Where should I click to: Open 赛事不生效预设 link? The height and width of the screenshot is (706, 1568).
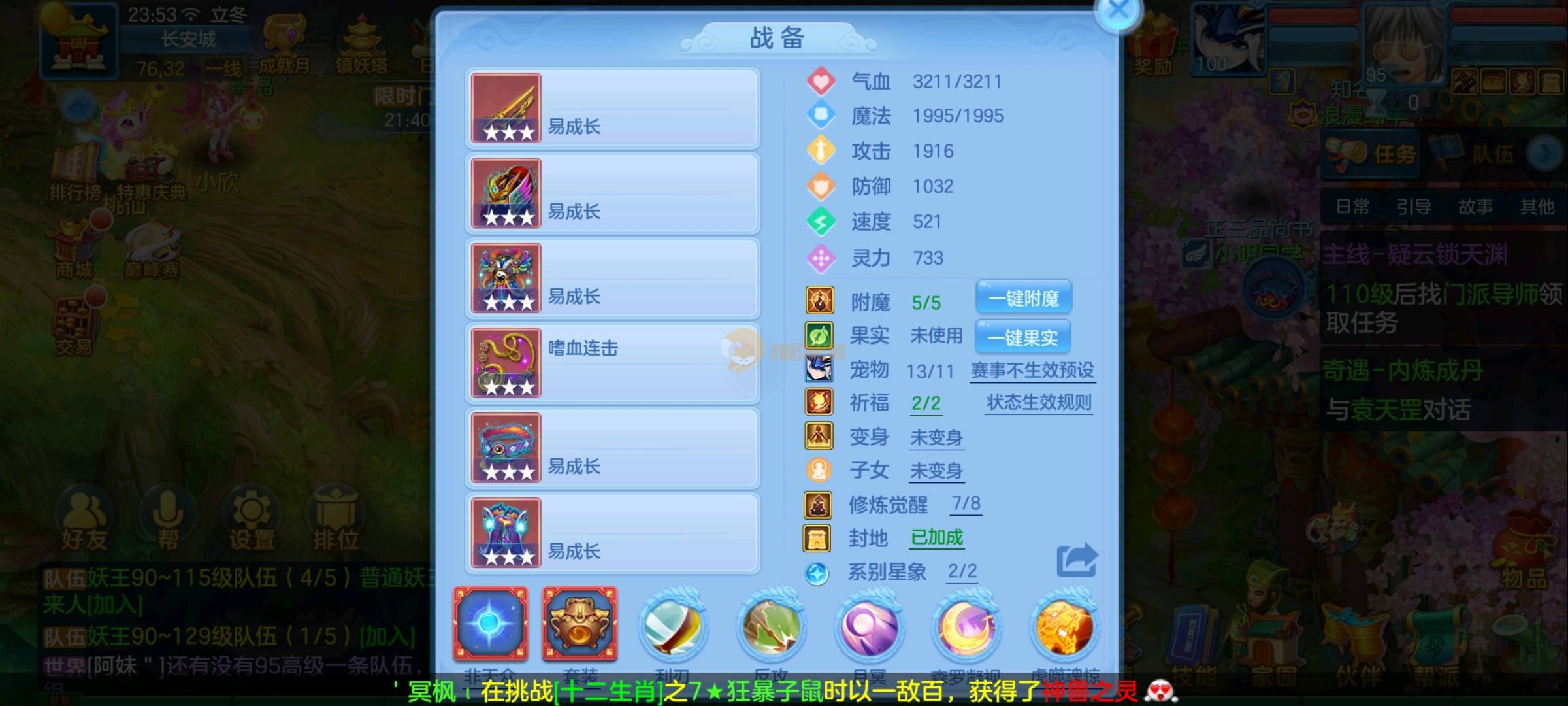point(1032,371)
